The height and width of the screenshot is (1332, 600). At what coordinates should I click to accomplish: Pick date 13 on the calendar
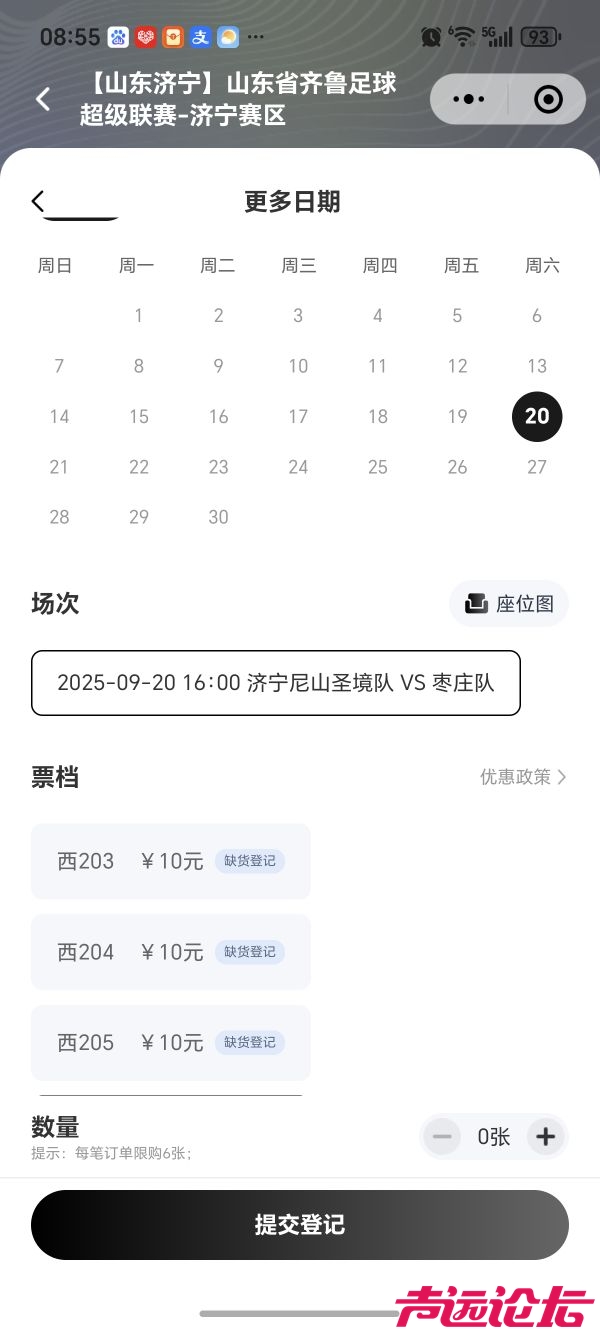(x=537, y=366)
